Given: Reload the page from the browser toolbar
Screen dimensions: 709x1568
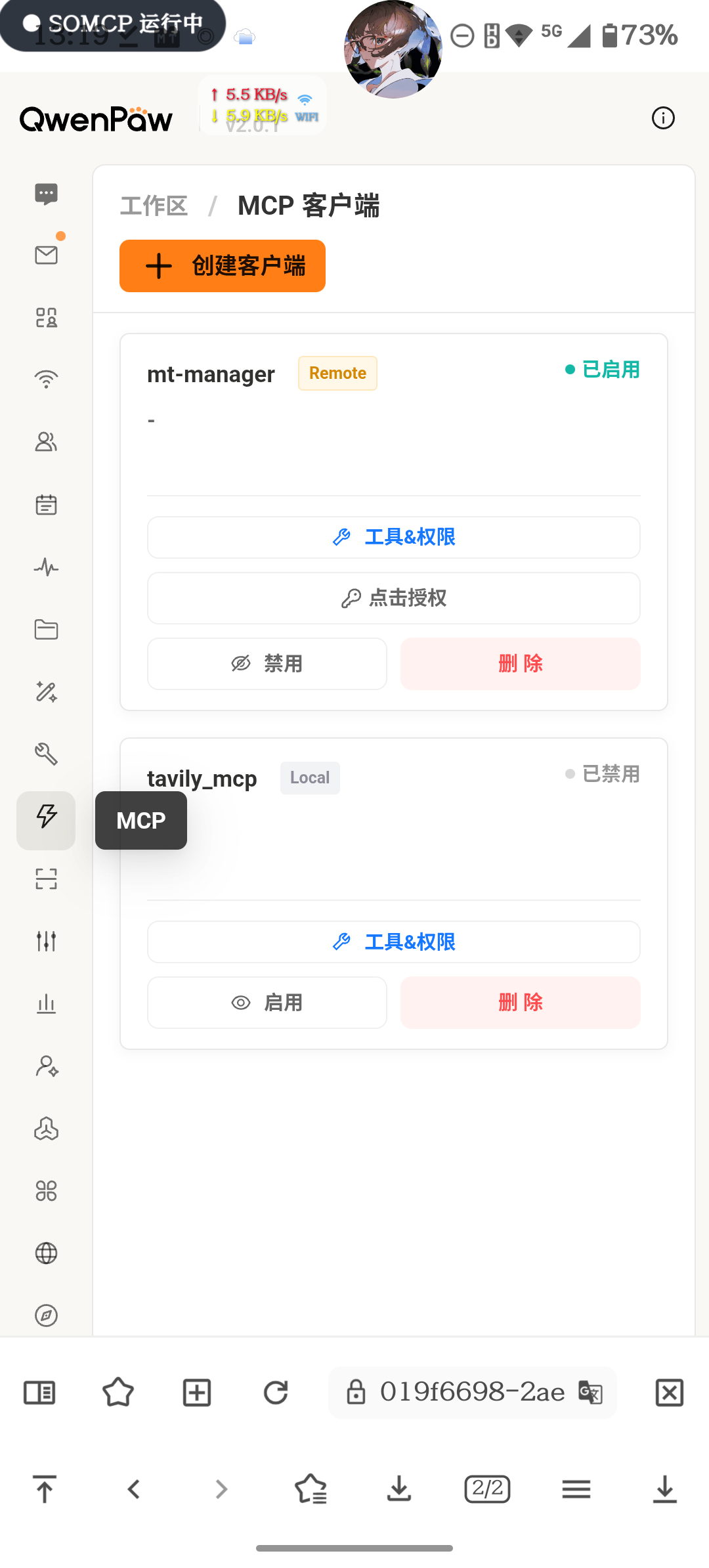Looking at the screenshot, I should (276, 1393).
